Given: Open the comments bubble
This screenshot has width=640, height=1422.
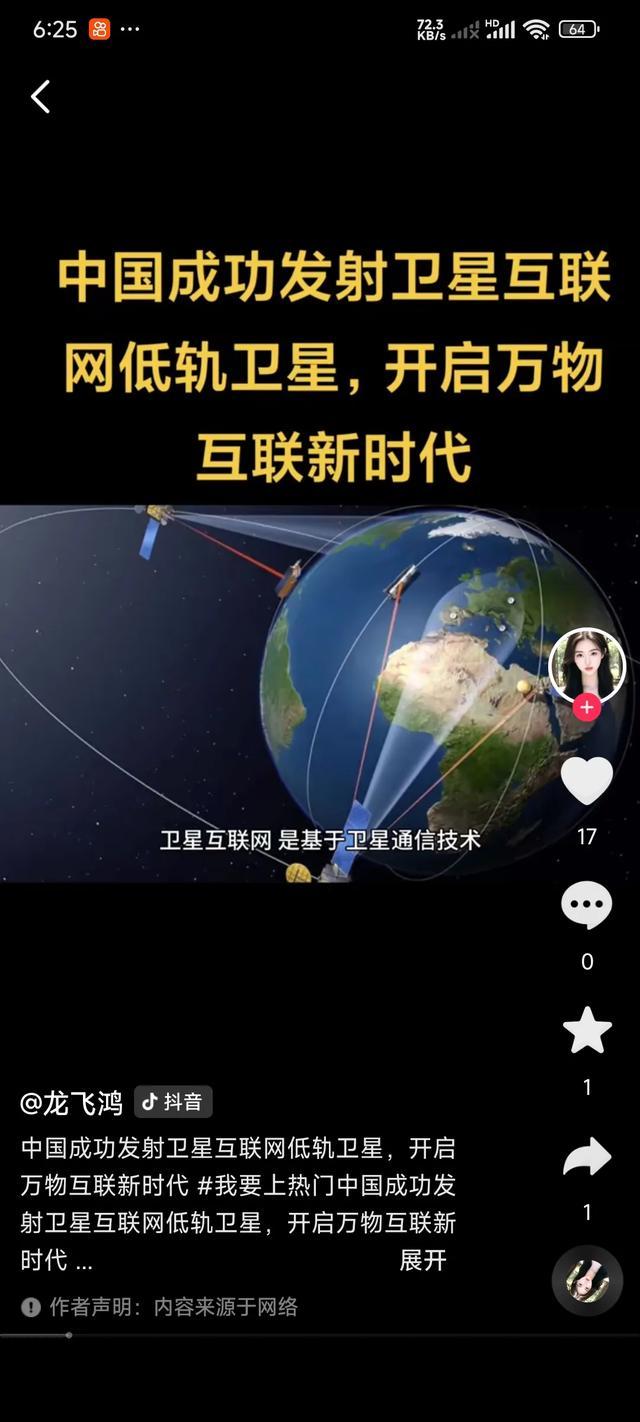Looking at the screenshot, I should click(587, 906).
